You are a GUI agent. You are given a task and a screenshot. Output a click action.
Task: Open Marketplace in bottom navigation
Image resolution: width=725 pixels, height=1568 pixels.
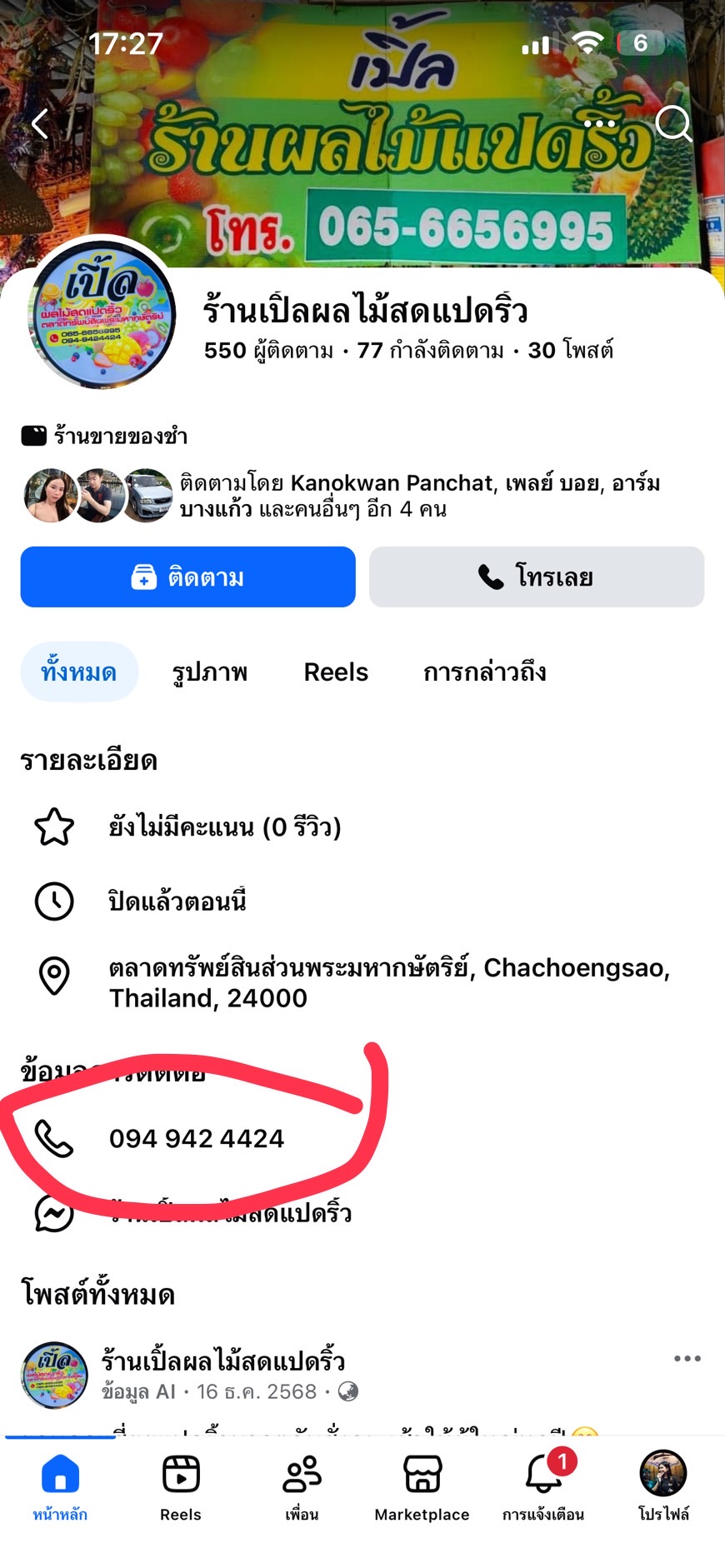[x=422, y=1487]
